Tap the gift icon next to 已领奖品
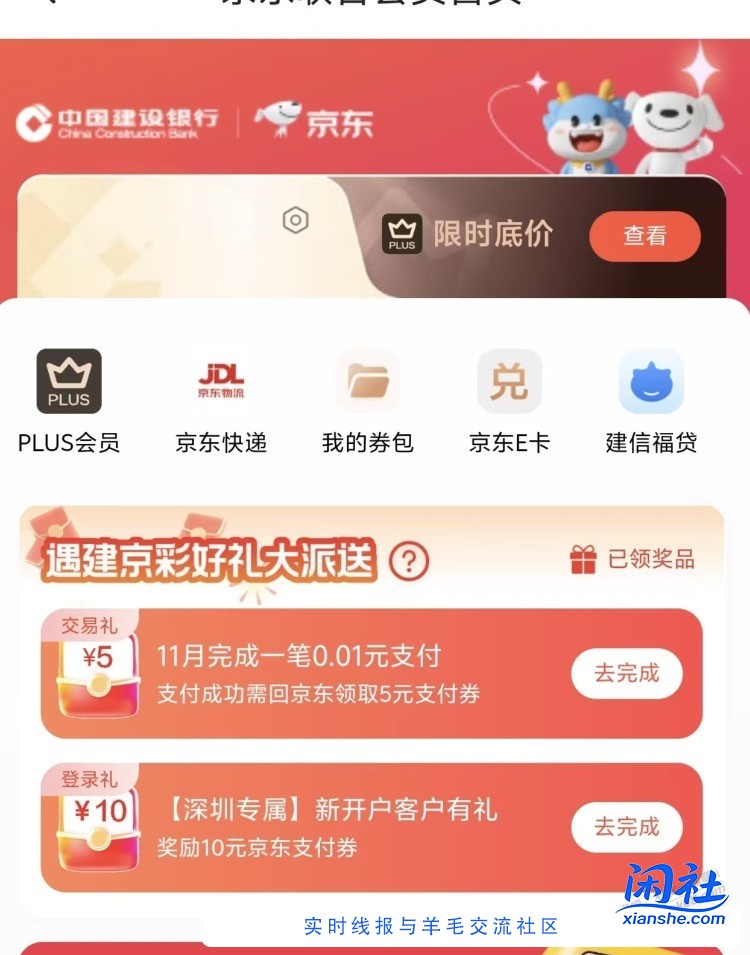Image resolution: width=750 pixels, height=955 pixels. click(x=585, y=560)
